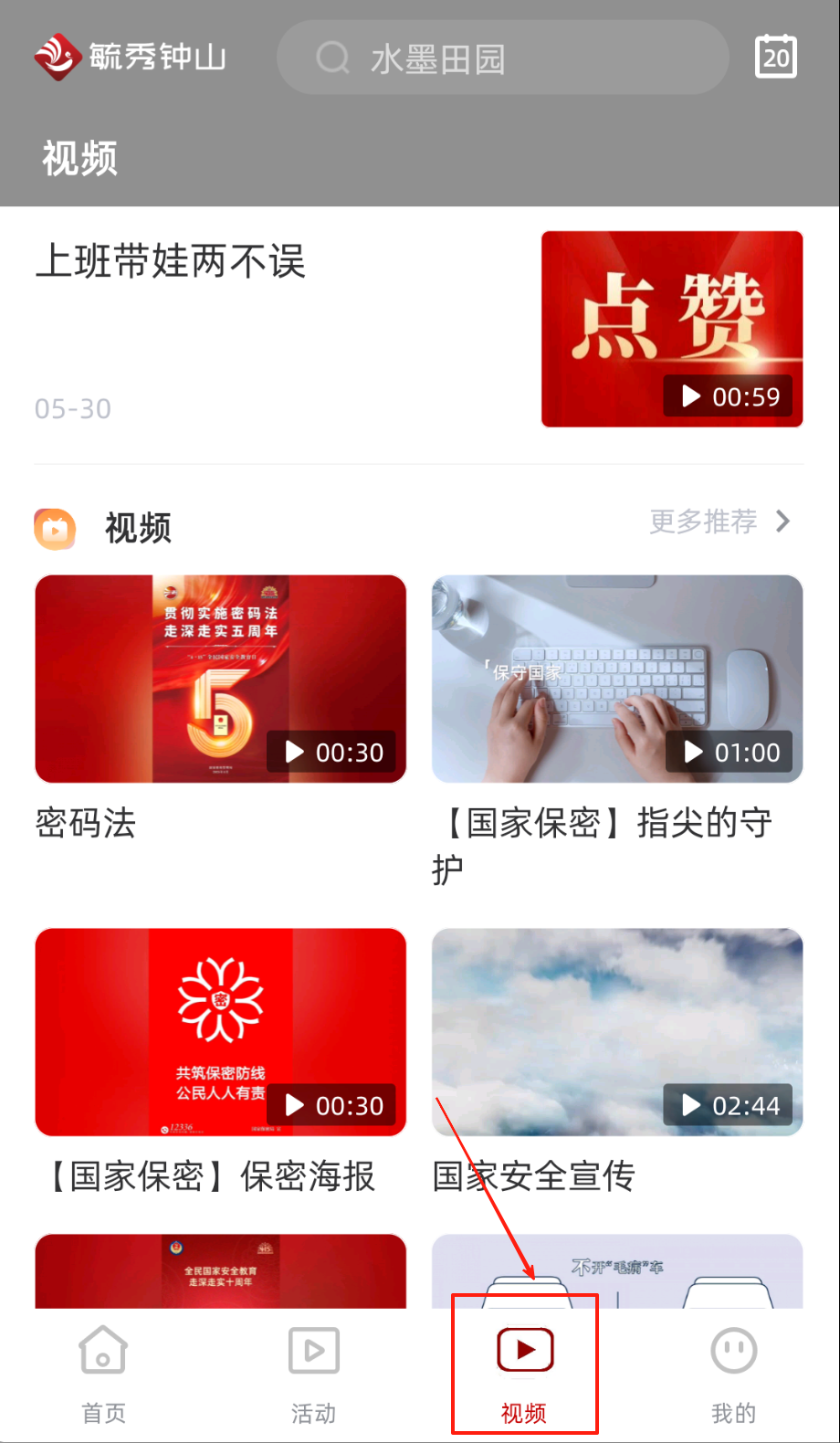The height and width of the screenshot is (1443, 840).
Task: Watch 【国家保密】指尖的守护 video
Action: pos(617,679)
